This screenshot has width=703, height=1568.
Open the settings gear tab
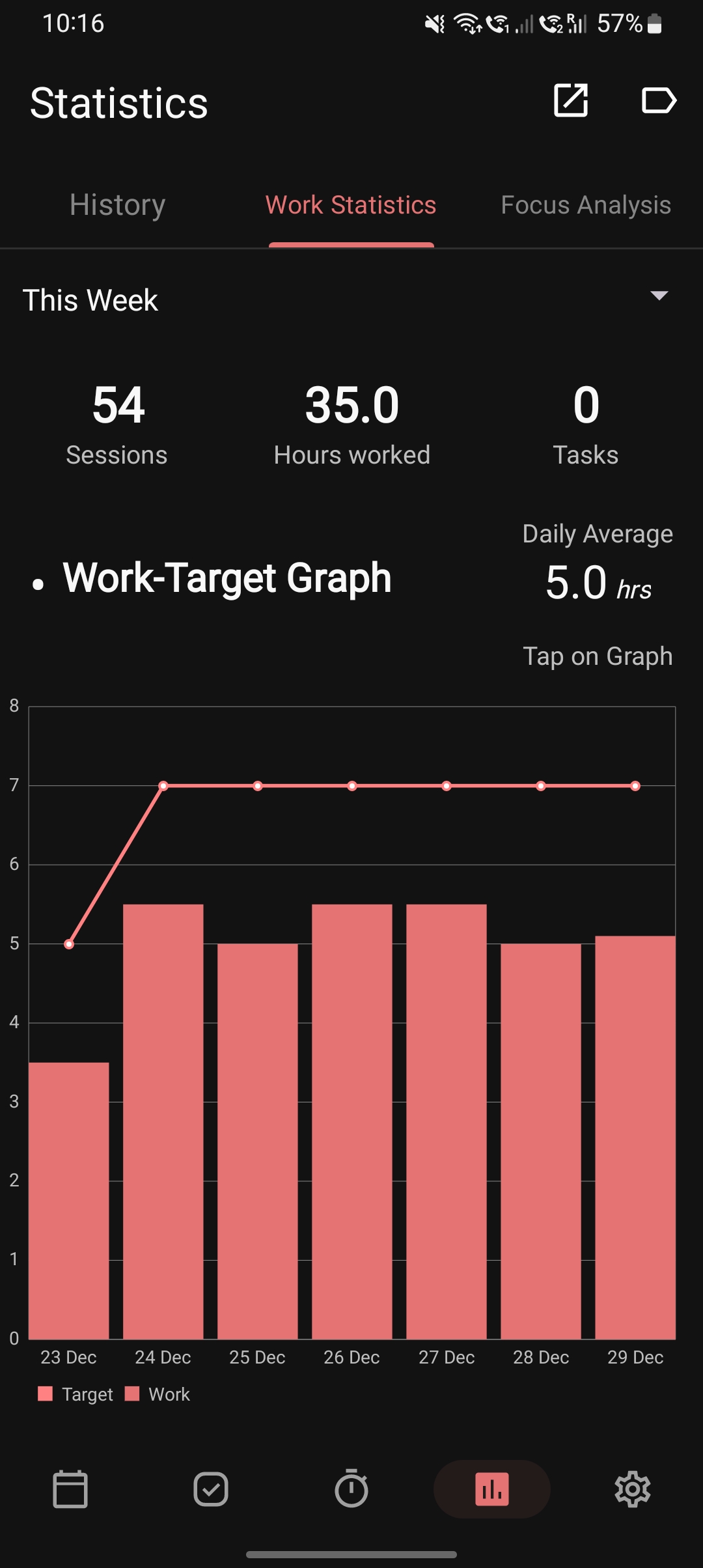632,1489
